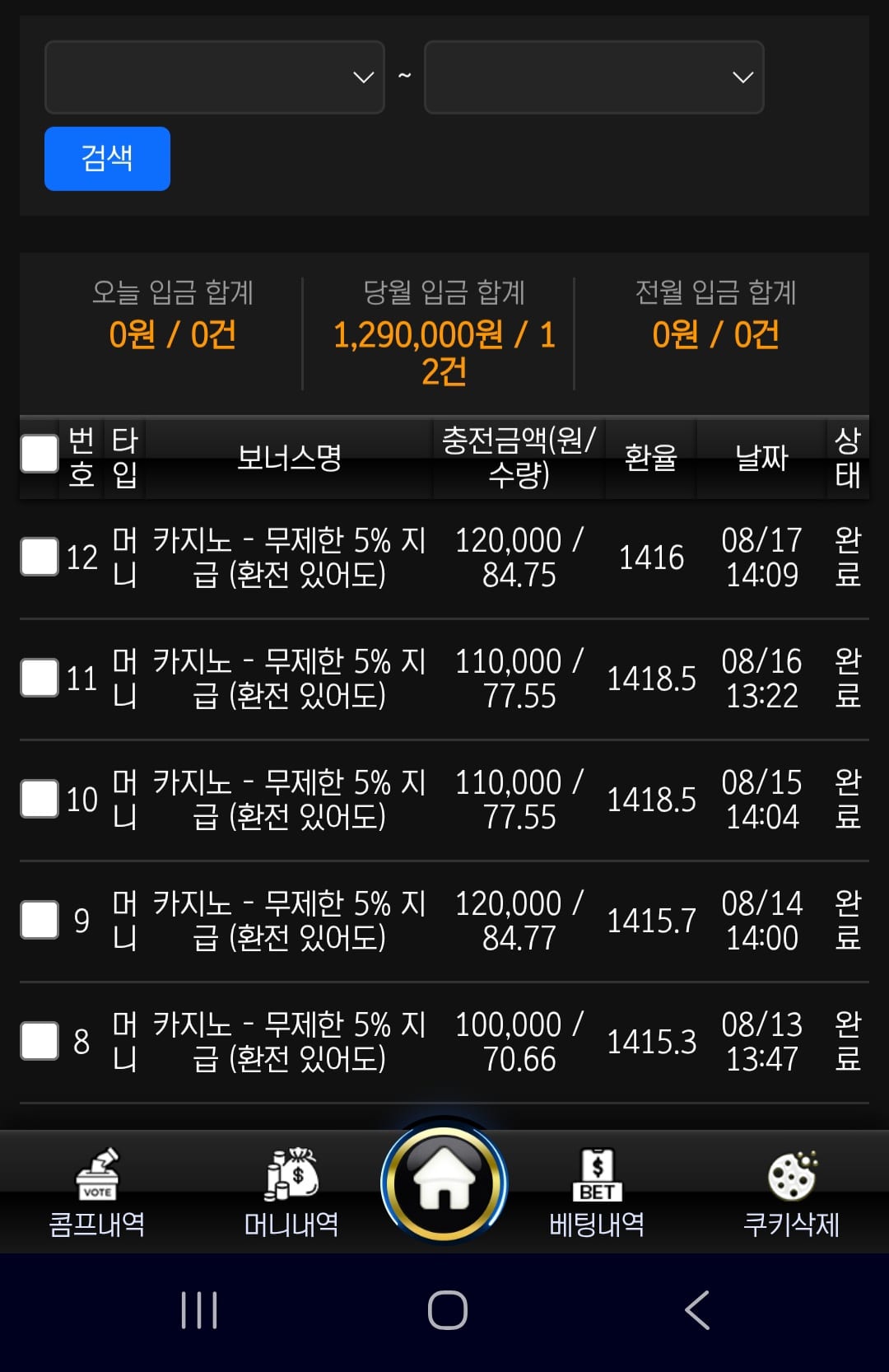The height and width of the screenshot is (1372, 889).
Task: Select the checkbox for row number 12
Action: (x=40, y=557)
